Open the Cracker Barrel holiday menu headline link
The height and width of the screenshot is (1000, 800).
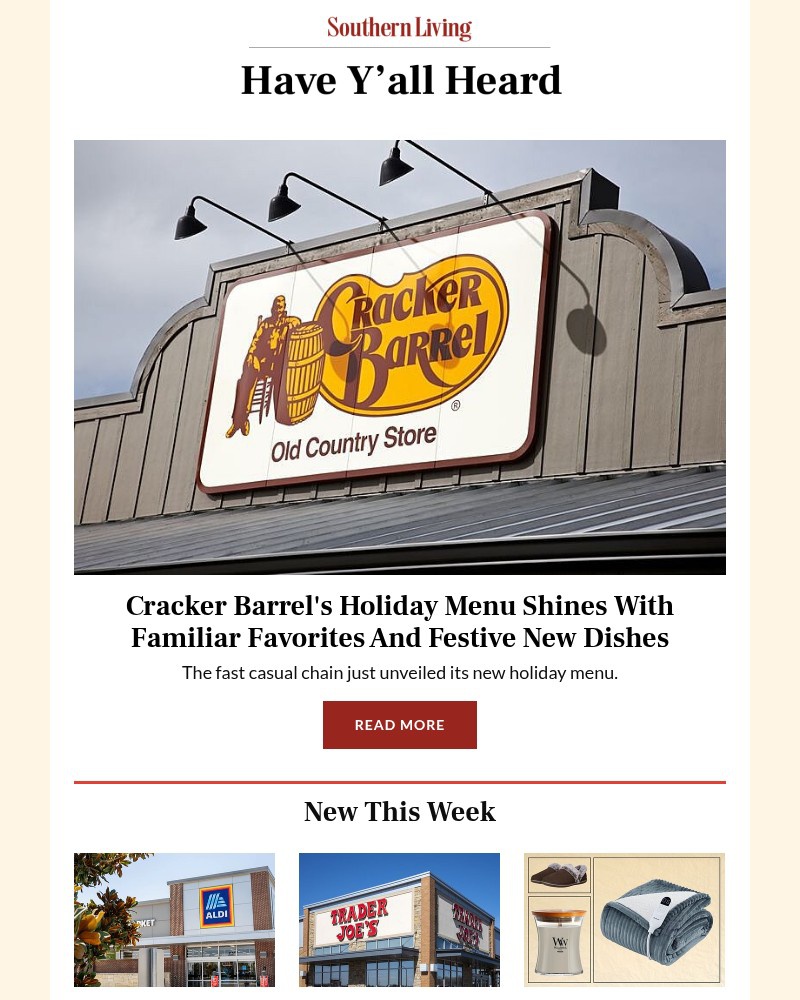pyautogui.click(x=399, y=621)
